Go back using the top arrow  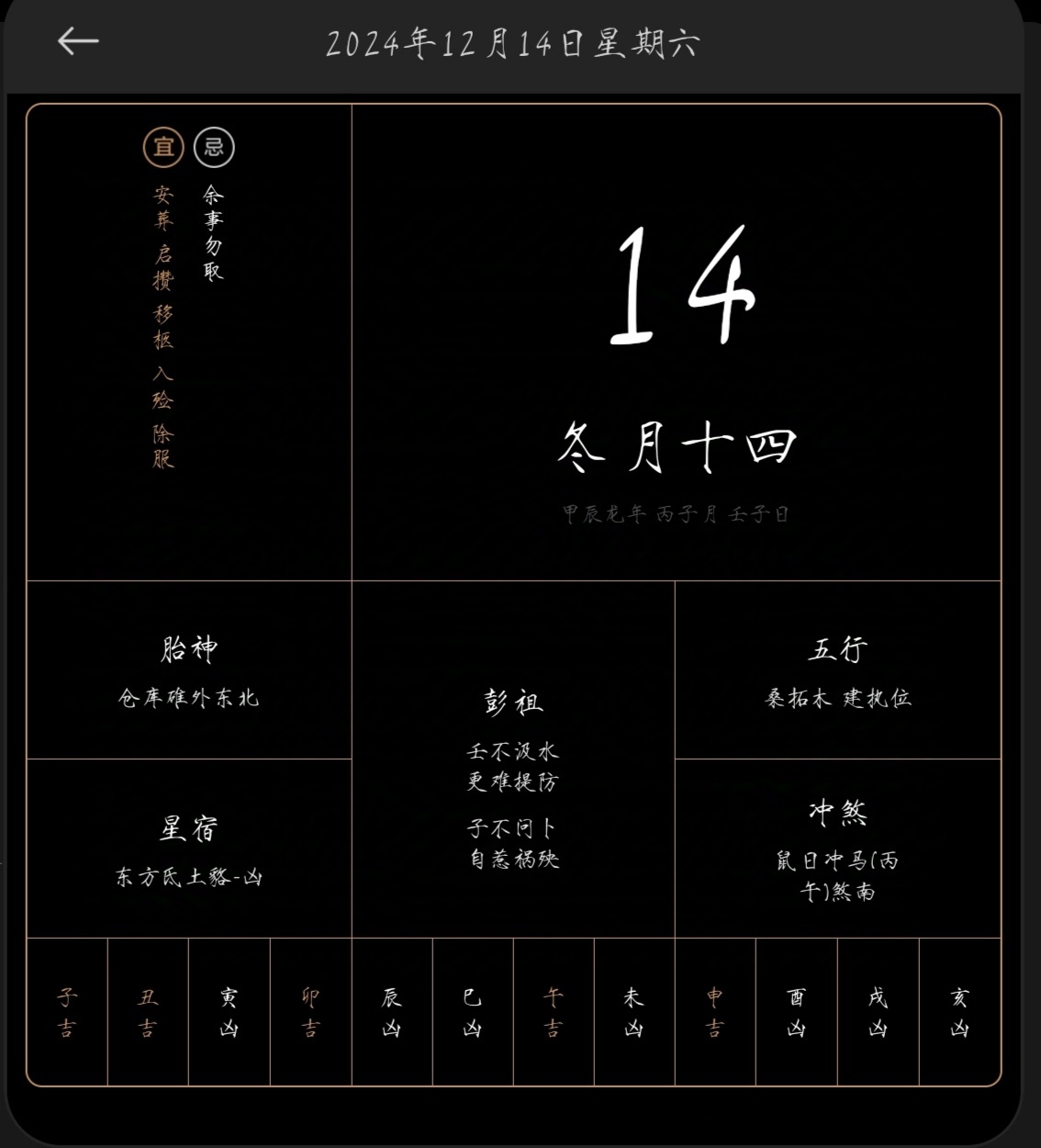pyautogui.click(x=78, y=41)
